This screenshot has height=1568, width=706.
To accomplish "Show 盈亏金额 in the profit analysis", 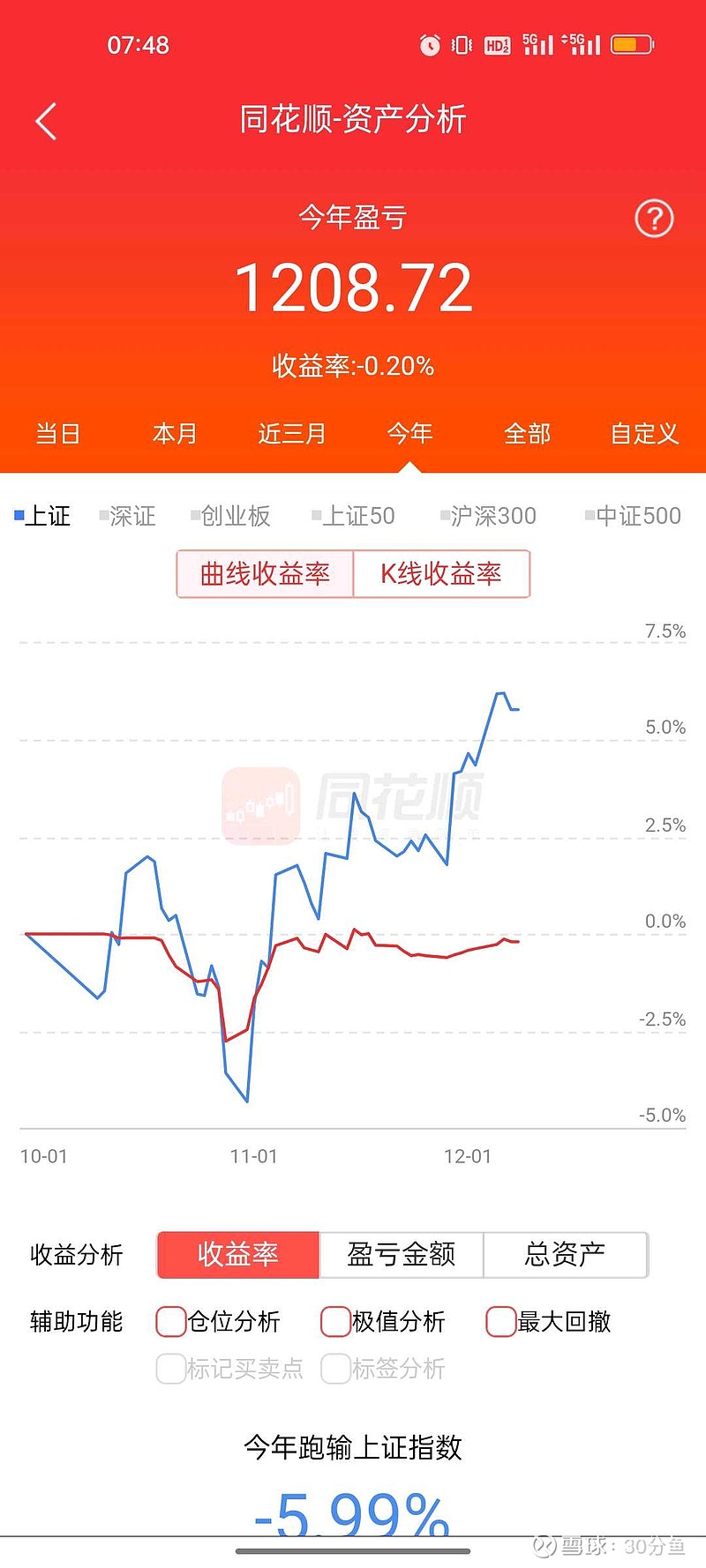I will 402,1254.
